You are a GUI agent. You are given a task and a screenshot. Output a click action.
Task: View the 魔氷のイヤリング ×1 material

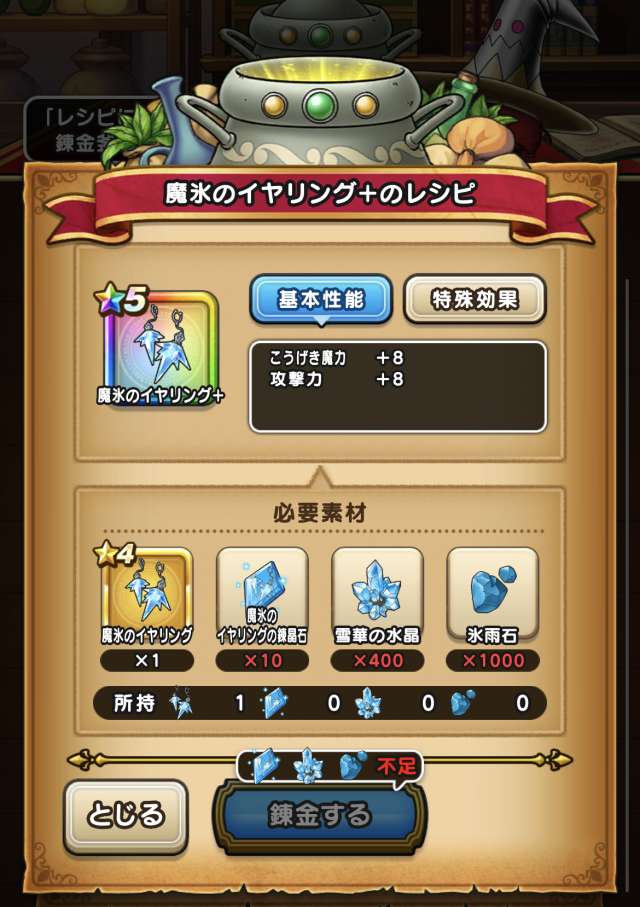point(148,595)
